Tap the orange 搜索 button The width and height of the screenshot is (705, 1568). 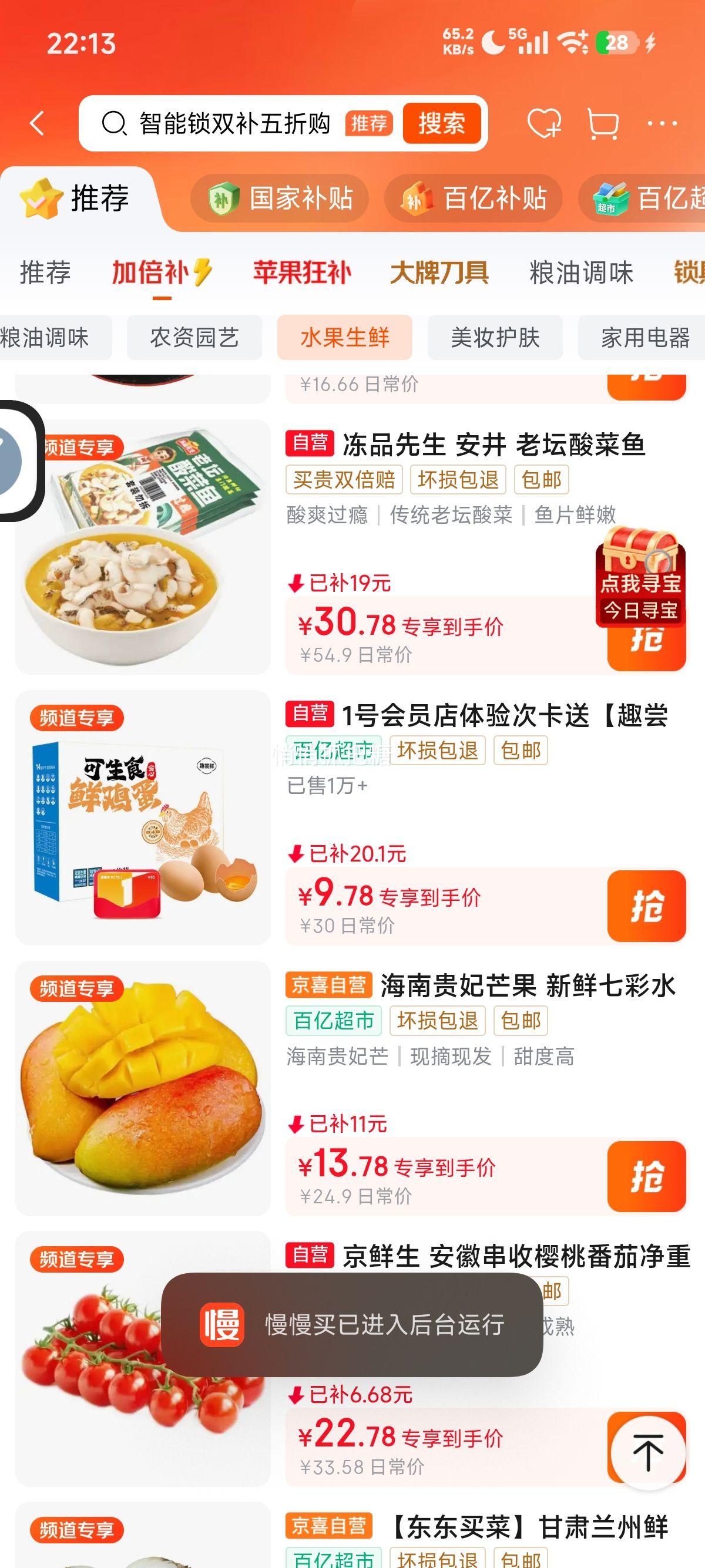(441, 123)
